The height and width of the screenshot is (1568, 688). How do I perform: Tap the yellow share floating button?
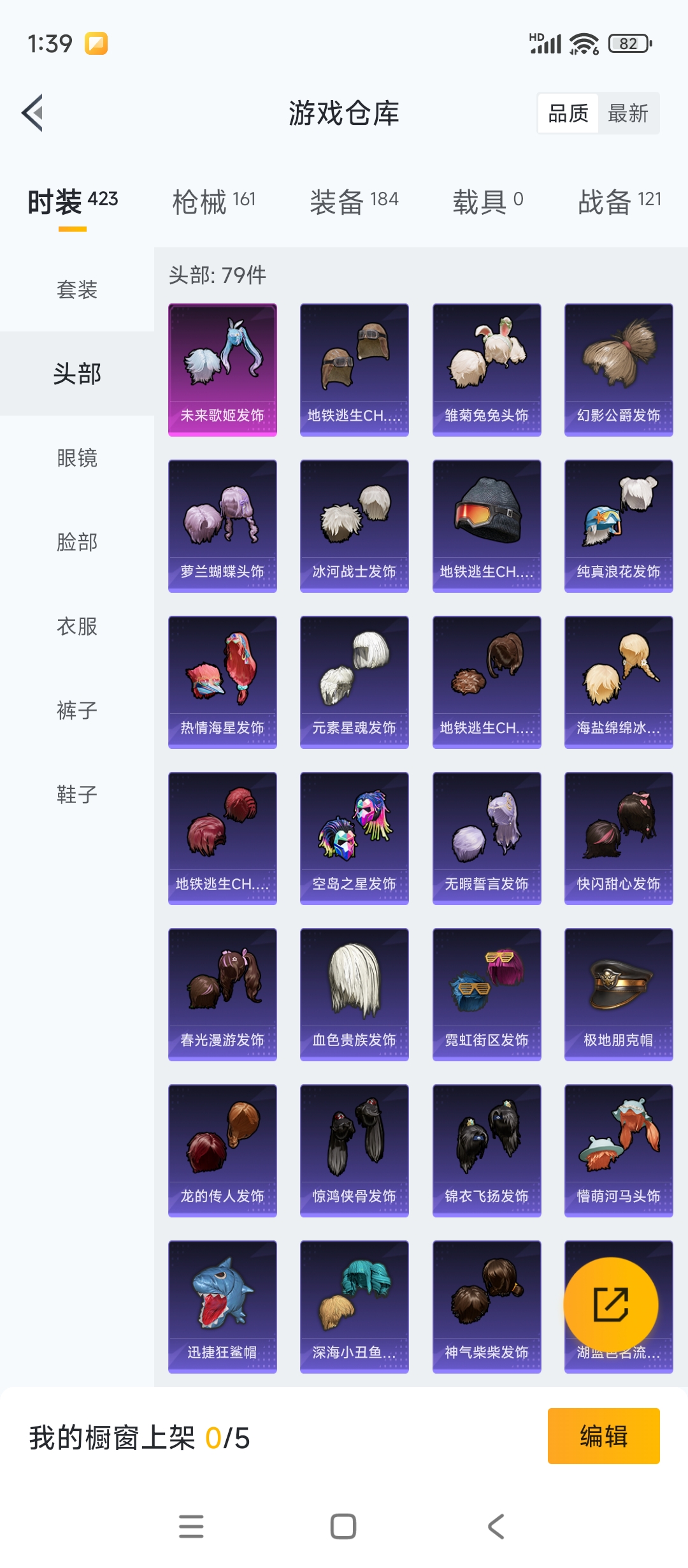[x=611, y=1305]
